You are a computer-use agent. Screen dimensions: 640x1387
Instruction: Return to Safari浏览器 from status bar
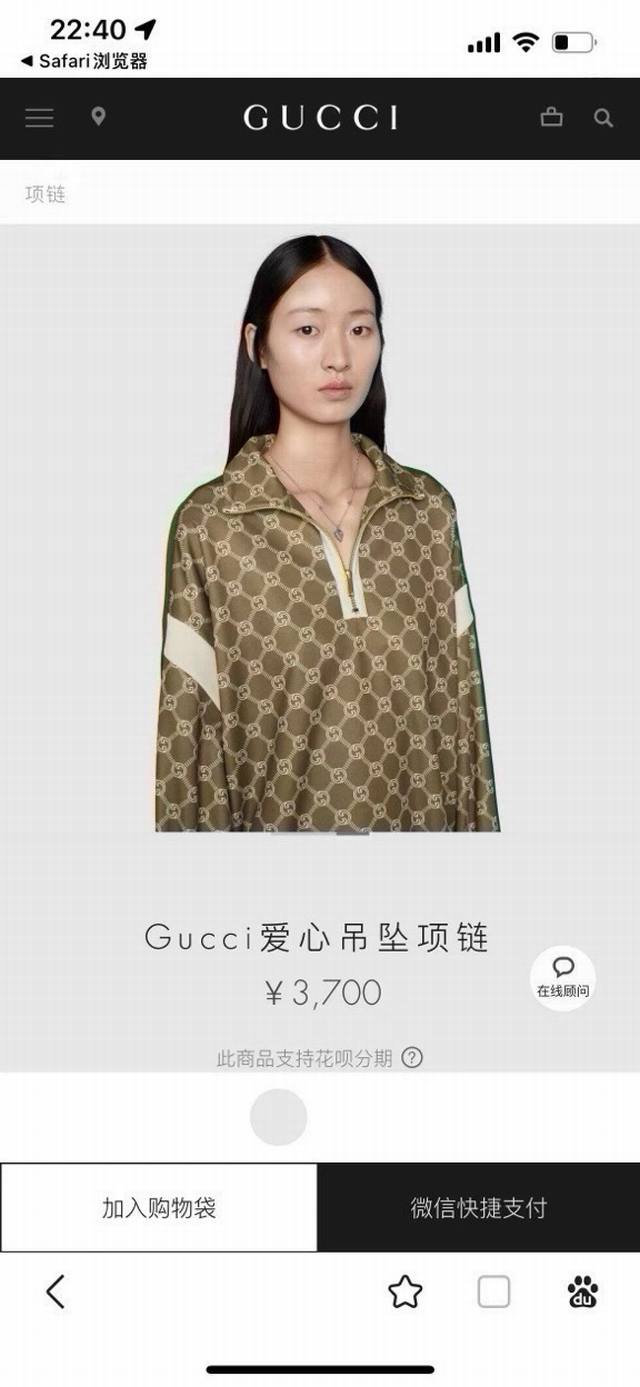pos(84,61)
